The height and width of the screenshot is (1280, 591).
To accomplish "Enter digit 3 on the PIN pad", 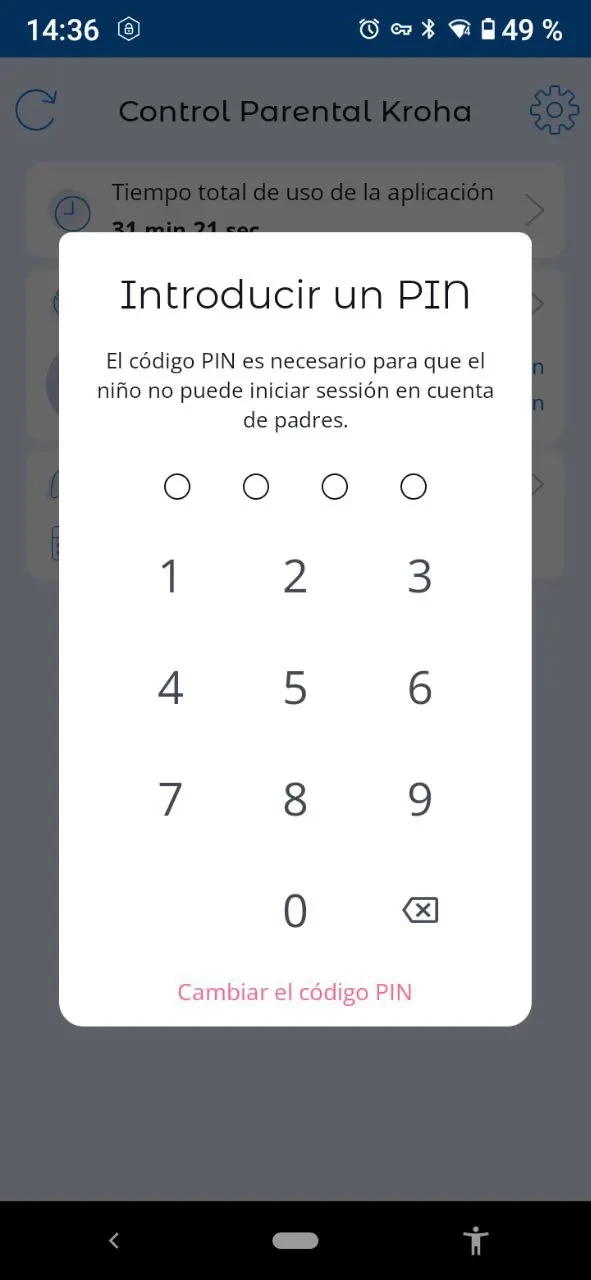I will [x=420, y=577].
